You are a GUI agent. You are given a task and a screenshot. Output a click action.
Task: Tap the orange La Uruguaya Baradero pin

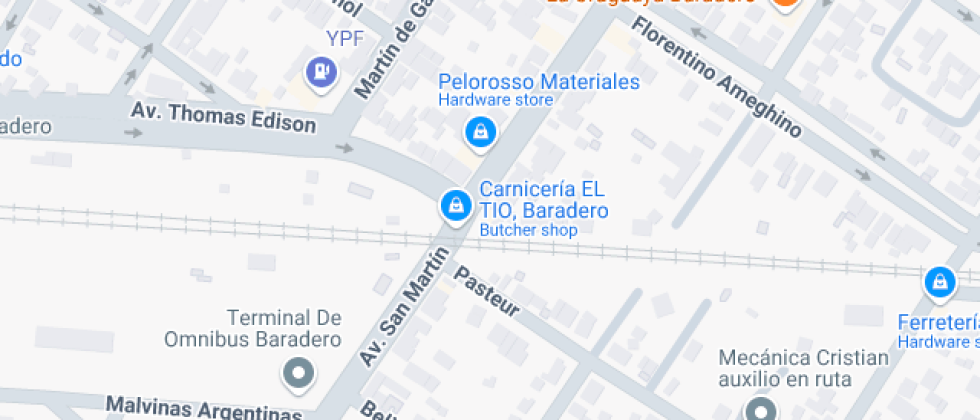coord(784,5)
